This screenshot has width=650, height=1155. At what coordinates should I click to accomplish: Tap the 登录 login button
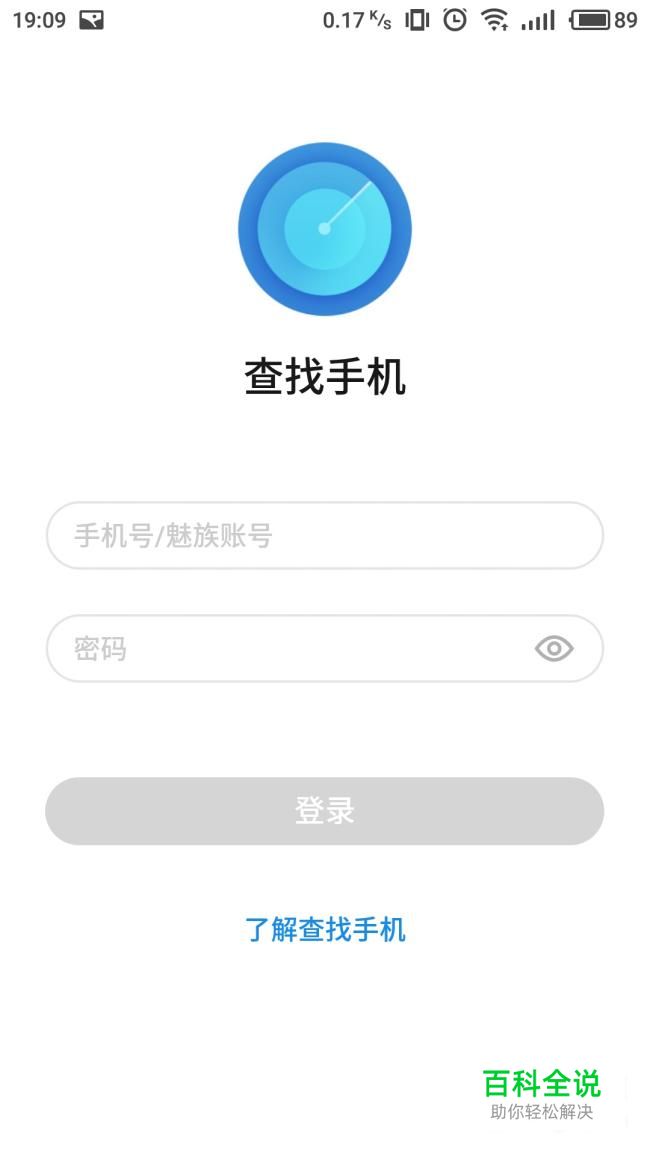(x=325, y=811)
